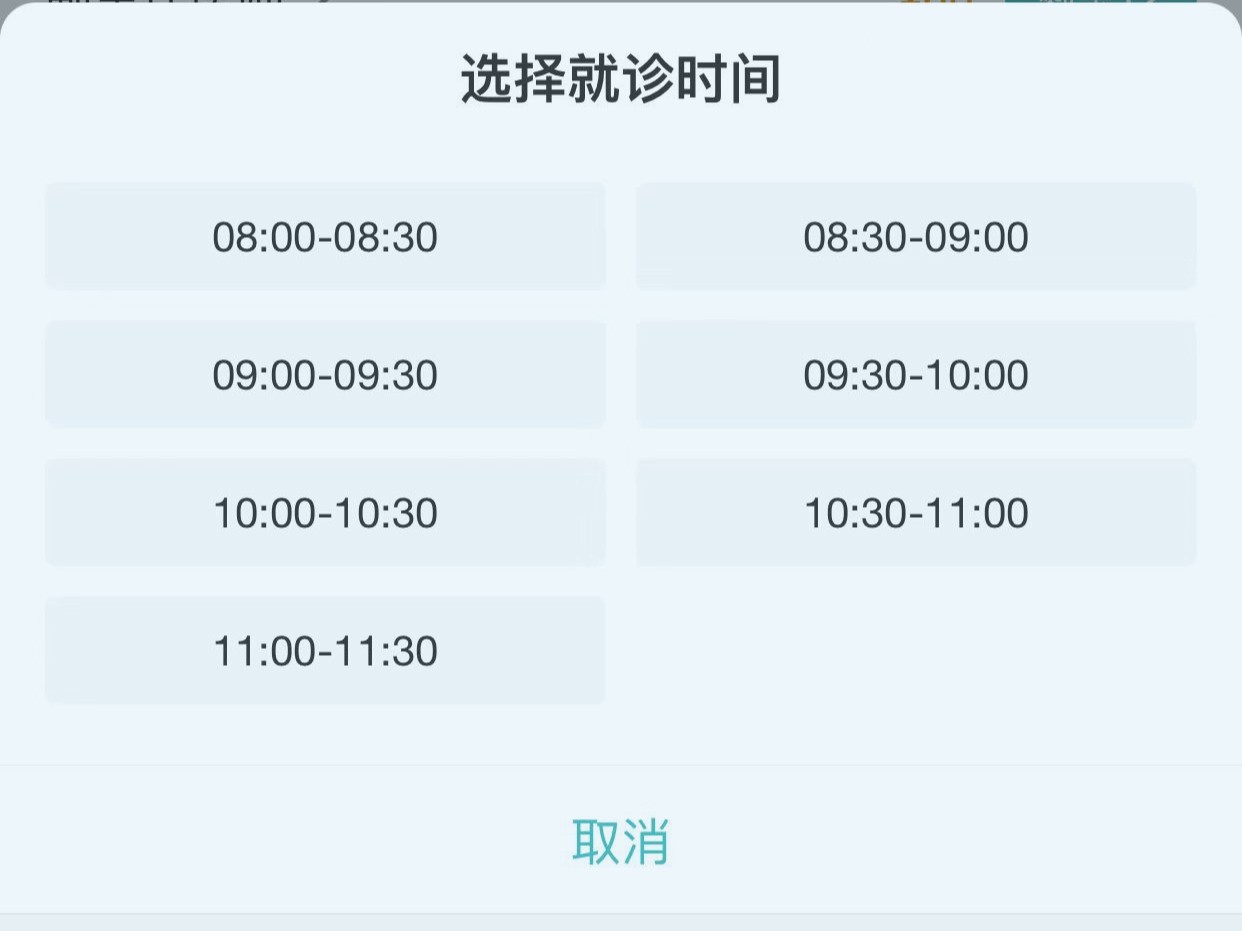Select 10:30-11:00 for the visit
The height and width of the screenshot is (931, 1242).
[915, 513]
